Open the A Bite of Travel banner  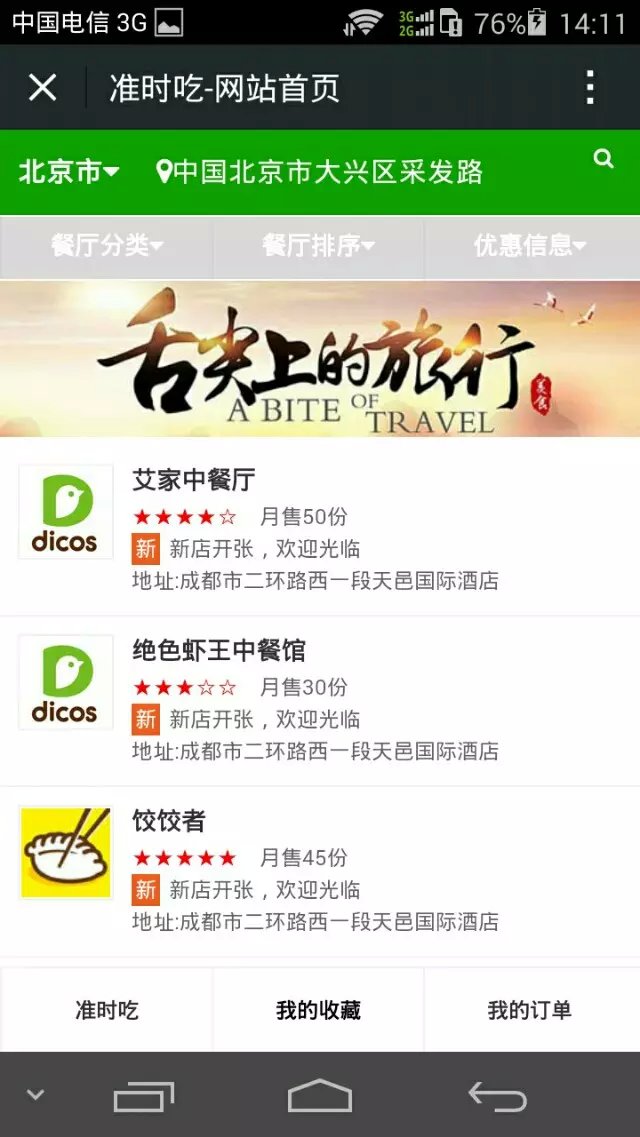(320, 359)
